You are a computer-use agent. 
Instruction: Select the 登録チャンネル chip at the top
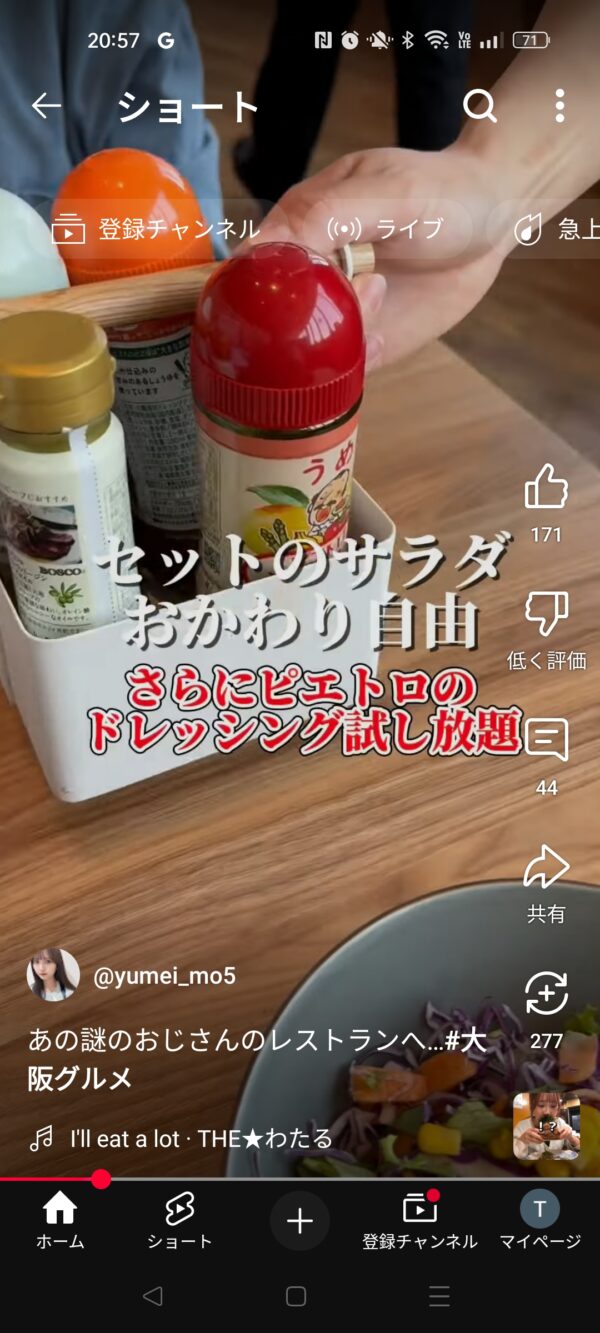pos(156,229)
